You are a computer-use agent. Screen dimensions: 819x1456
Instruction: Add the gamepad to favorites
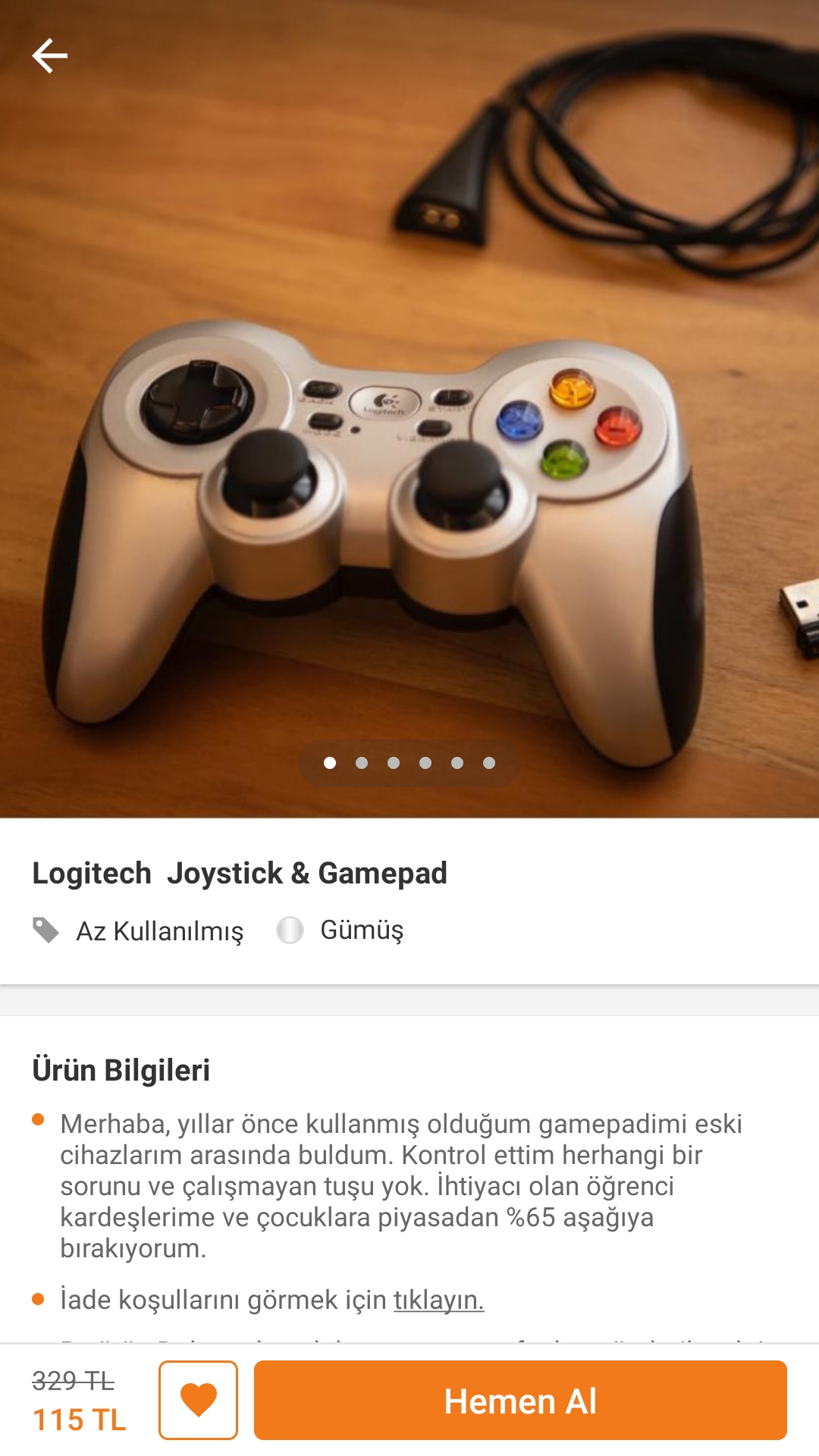point(198,1400)
